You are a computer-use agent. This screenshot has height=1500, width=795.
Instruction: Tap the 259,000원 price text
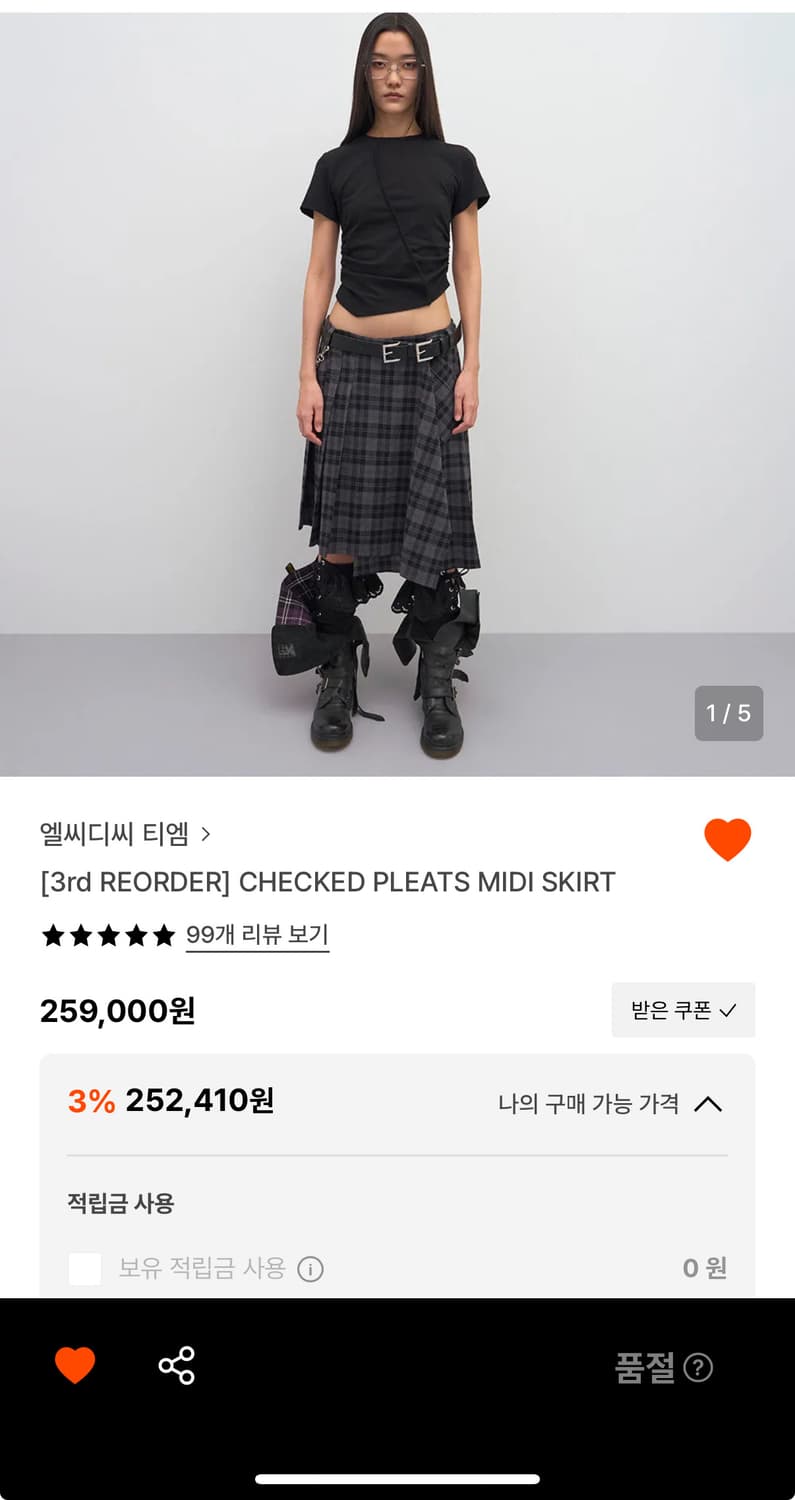coord(116,1011)
